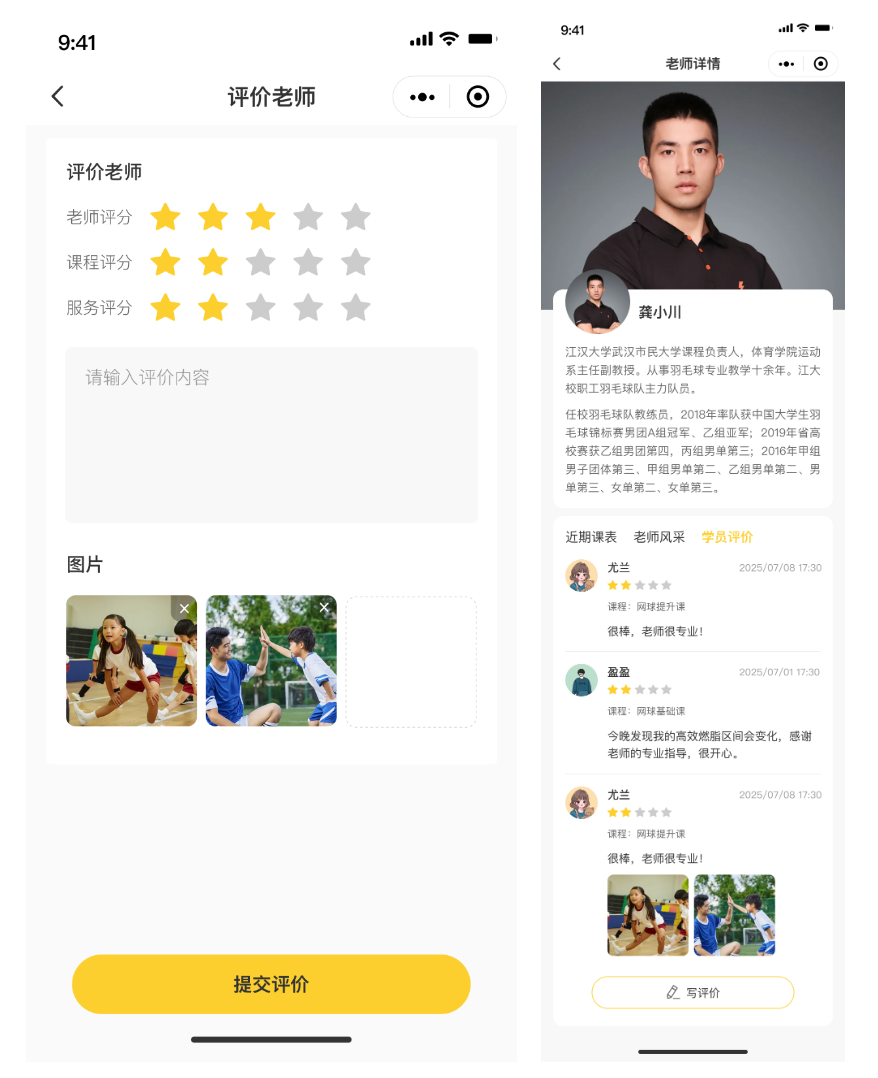The height and width of the screenshot is (1078, 878).
Task: Go back from the 老师详情 page
Action: point(557,64)
